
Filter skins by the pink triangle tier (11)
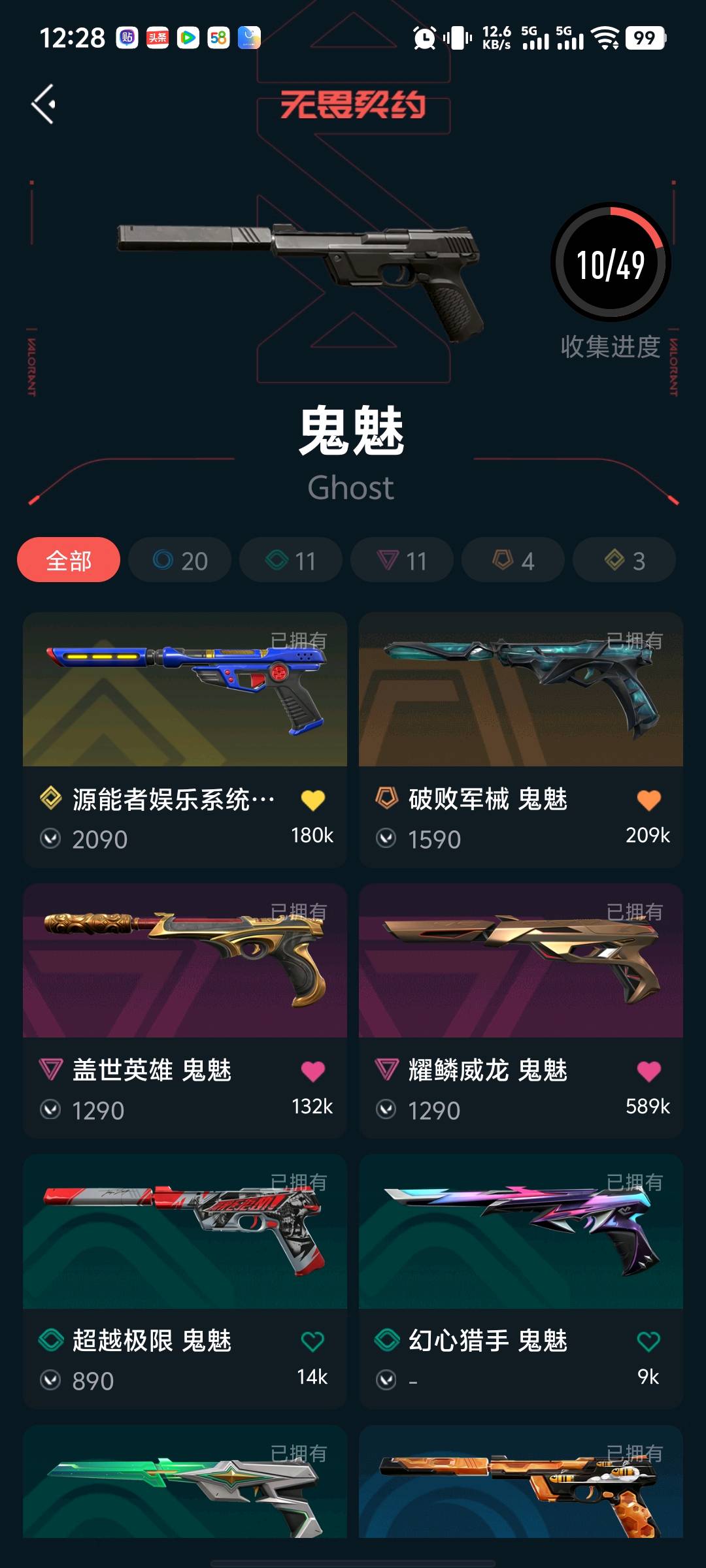click(x=402, y=560)
